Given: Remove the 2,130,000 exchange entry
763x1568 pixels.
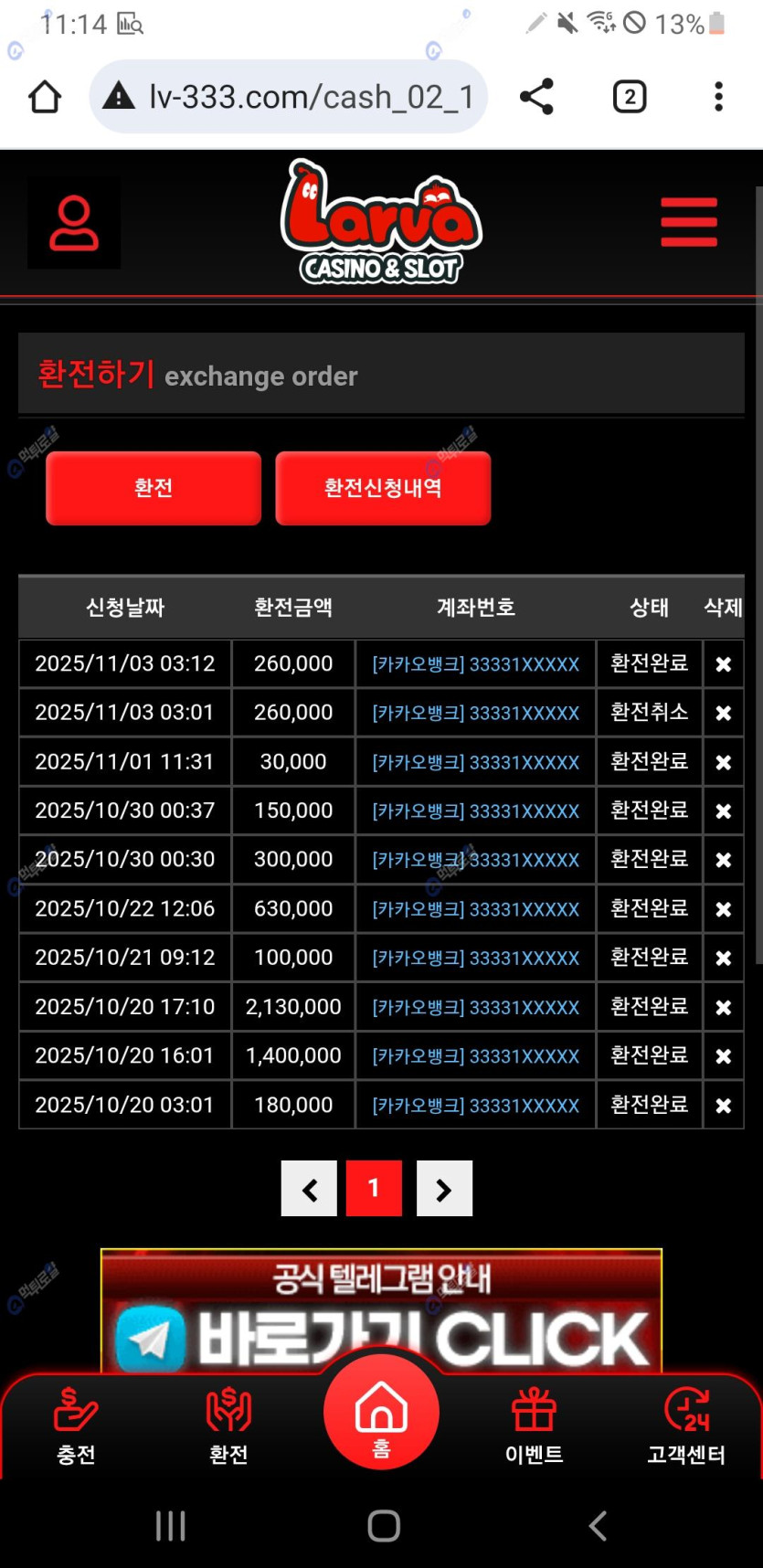Looking at the screenshot, I should (x=723, y=1007).
